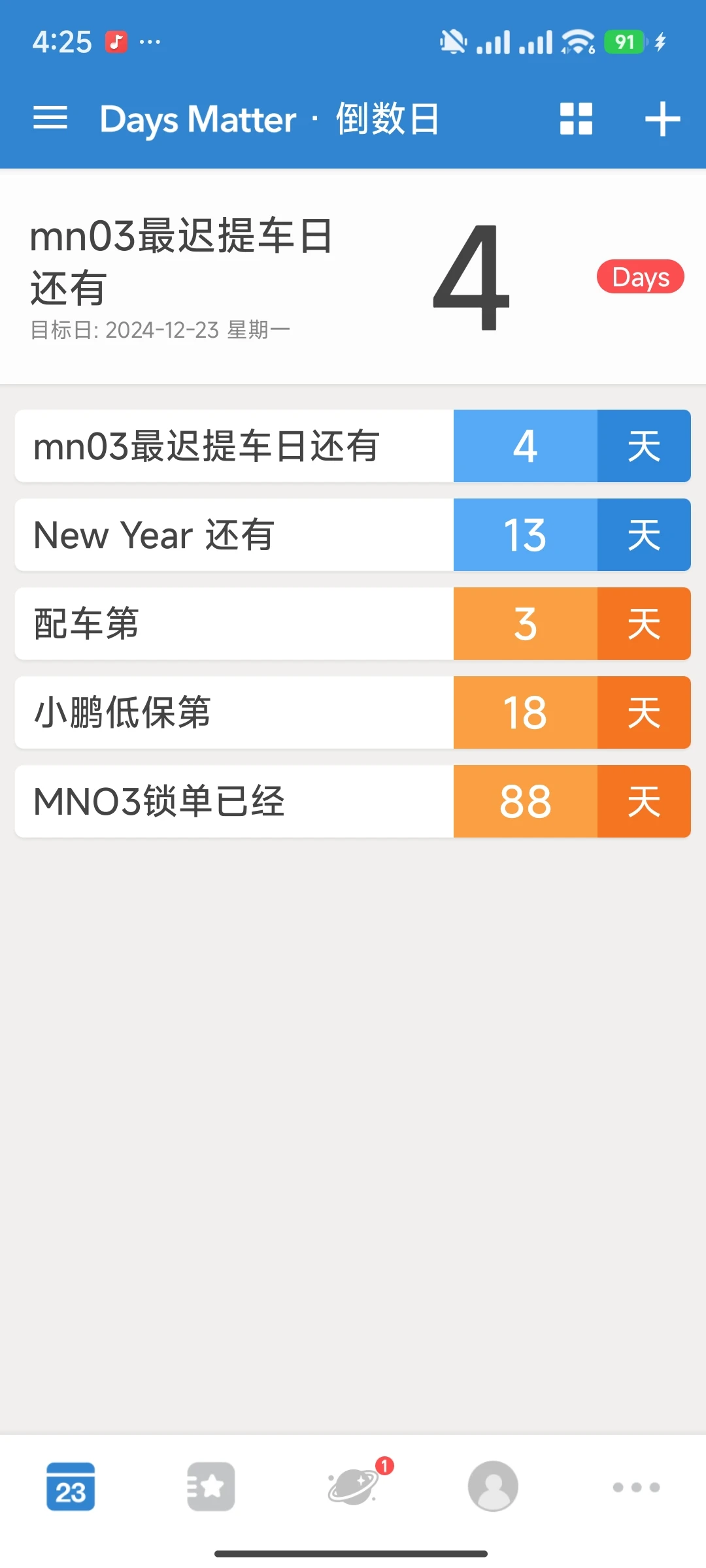
Task: Open the planet discover tab
Action: [x=354, y=1486]
